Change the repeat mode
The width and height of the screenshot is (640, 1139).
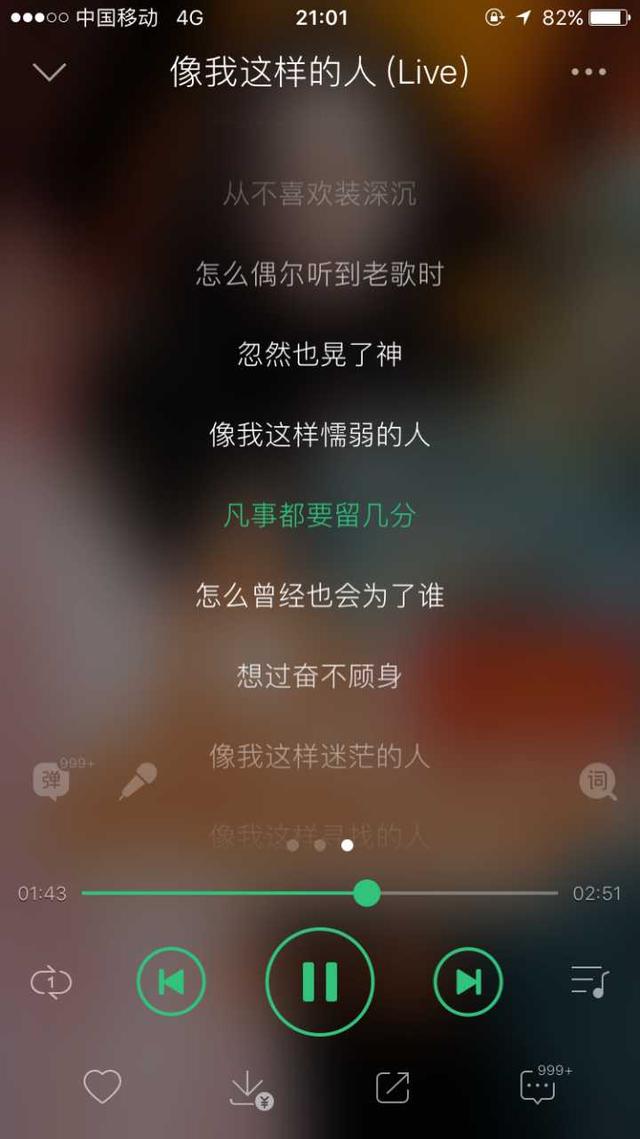click(51, 983)
